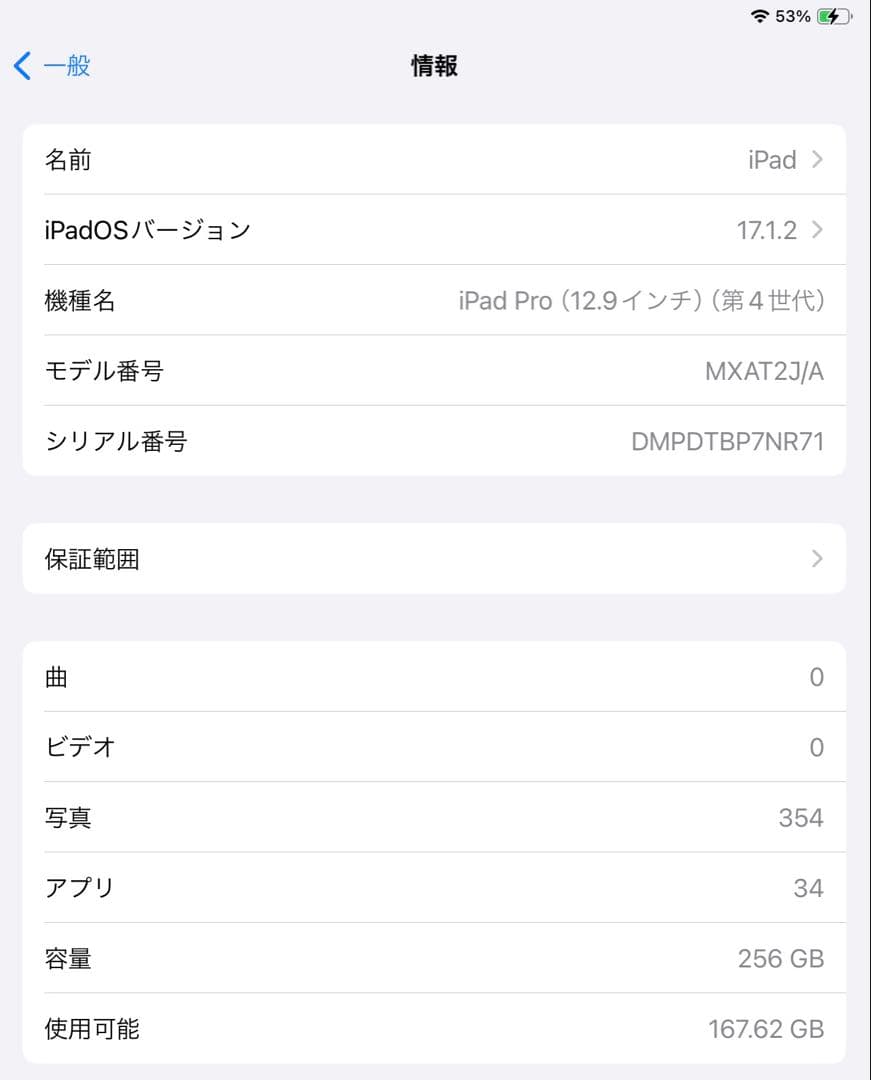
Task: Return to 一般 settings screen
Action: (50, 65)
